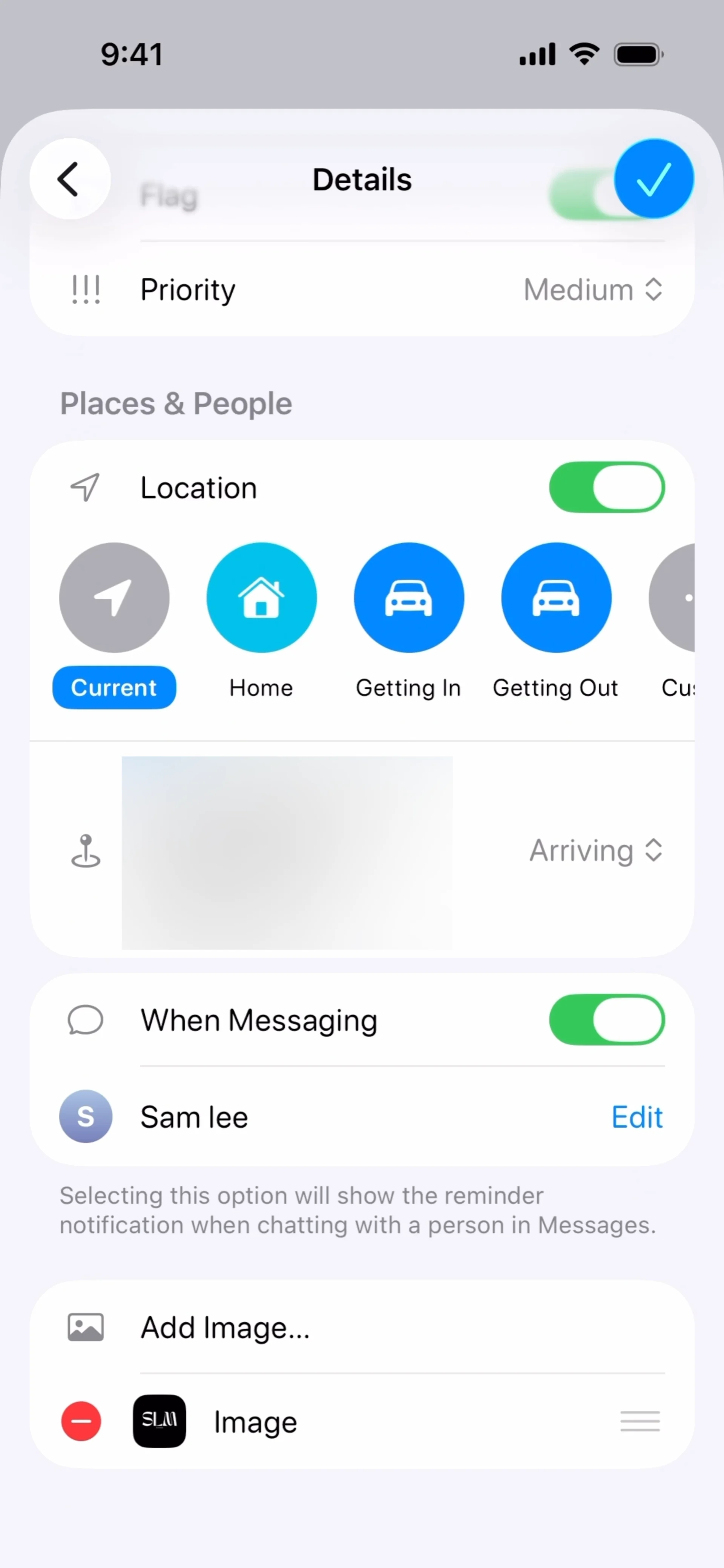Choose the Home location option
724x1568 pixels.
click(261, 598)
